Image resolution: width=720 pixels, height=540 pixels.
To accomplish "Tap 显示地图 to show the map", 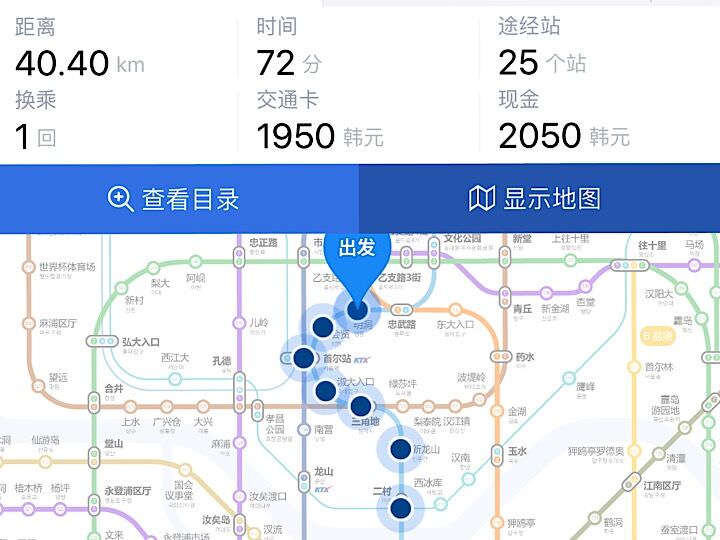I will 538,199.
